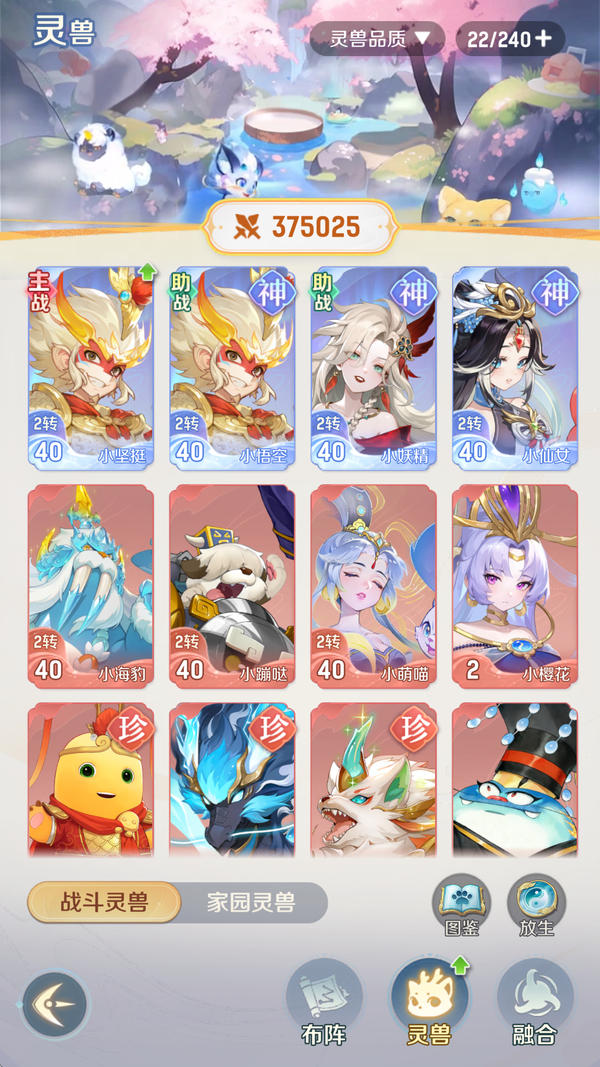600x1067 pixels.
Task: Switch to the 战斗灵兽 tab
Action: 103,903
